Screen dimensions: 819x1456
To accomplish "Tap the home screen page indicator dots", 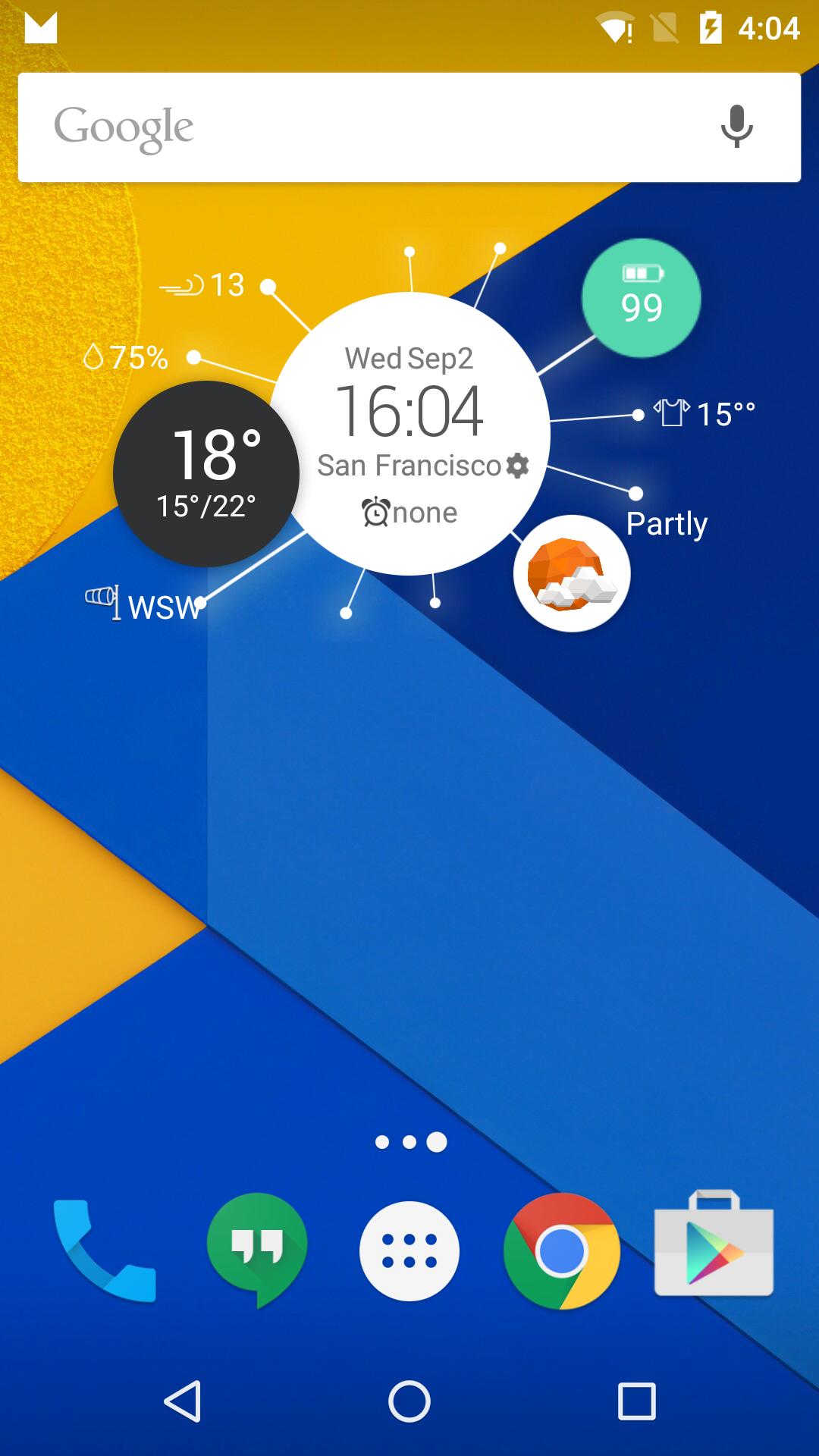I will point(409,1142).
